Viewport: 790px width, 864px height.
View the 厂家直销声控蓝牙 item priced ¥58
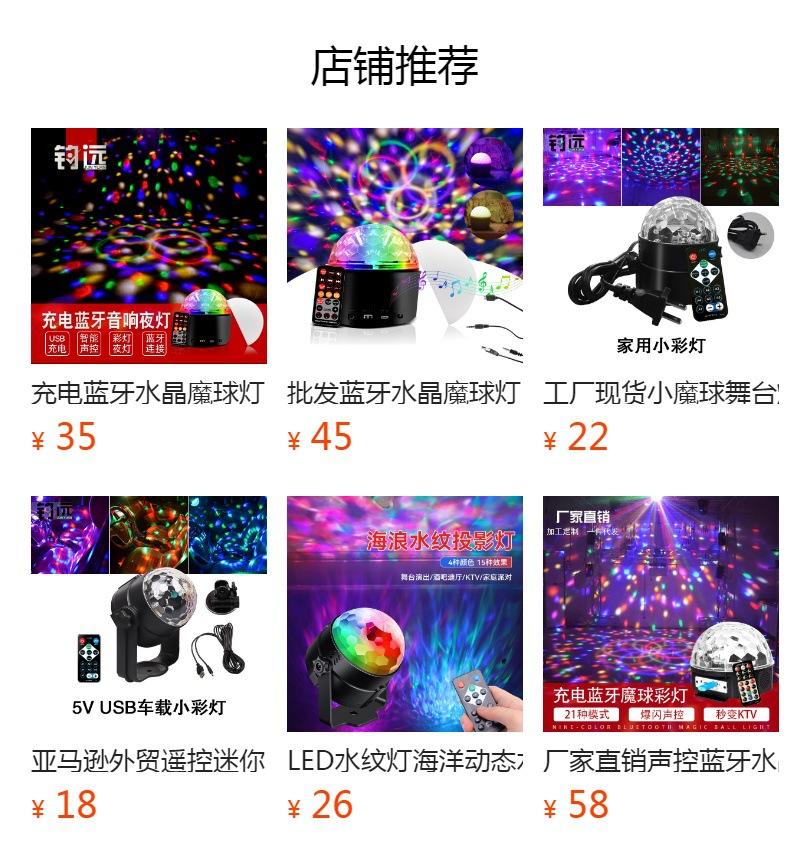660,614
